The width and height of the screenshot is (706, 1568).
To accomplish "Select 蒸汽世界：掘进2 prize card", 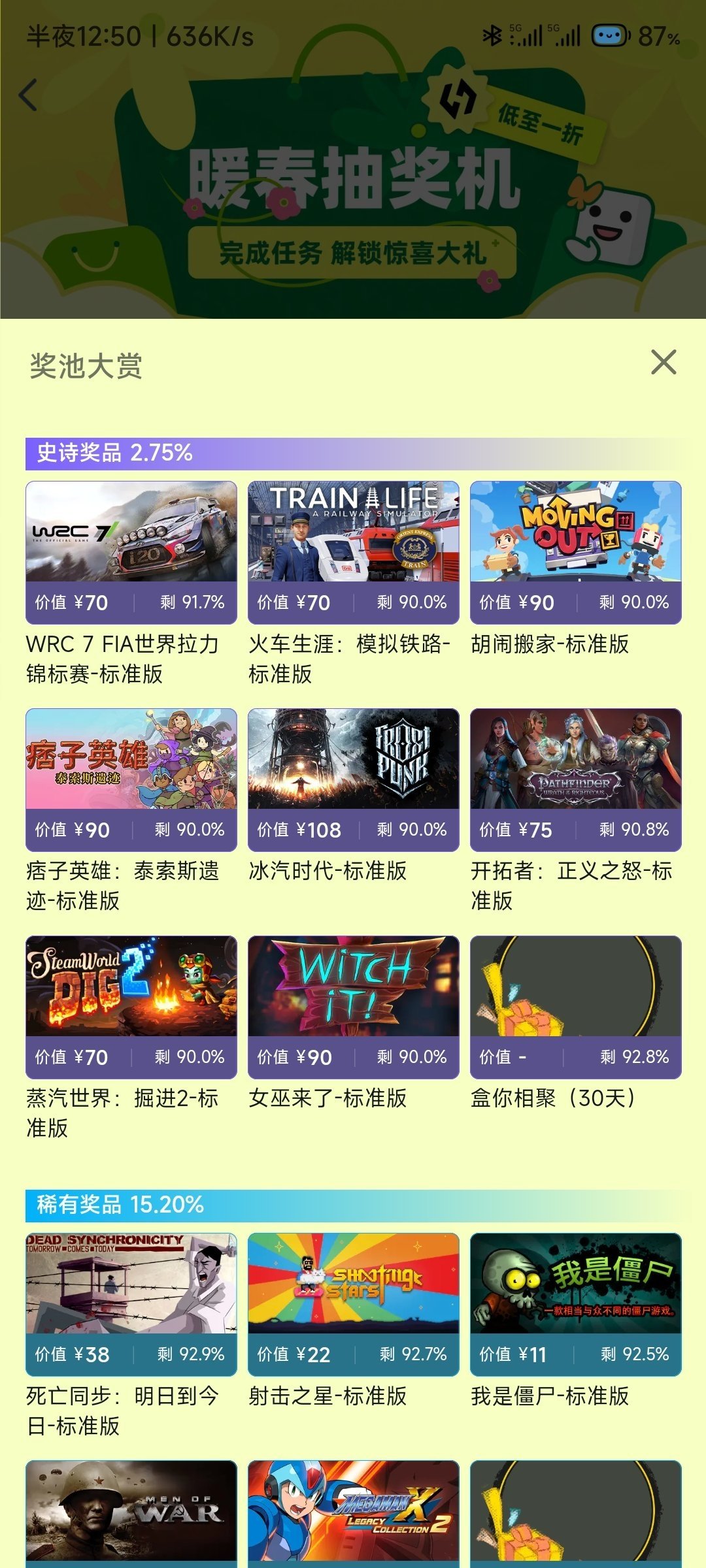I will pos(131,1007).
